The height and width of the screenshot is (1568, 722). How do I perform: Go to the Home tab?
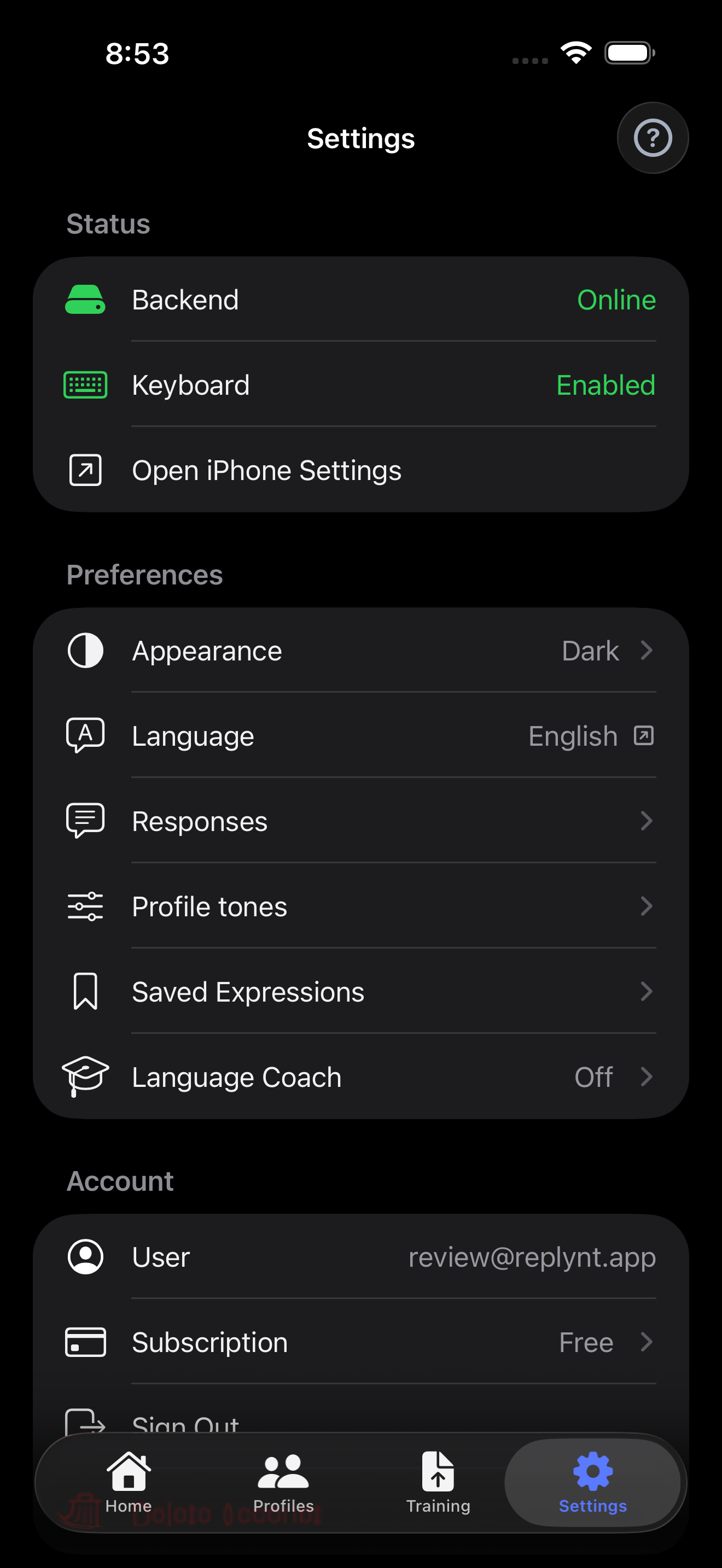pos(129,1482)
